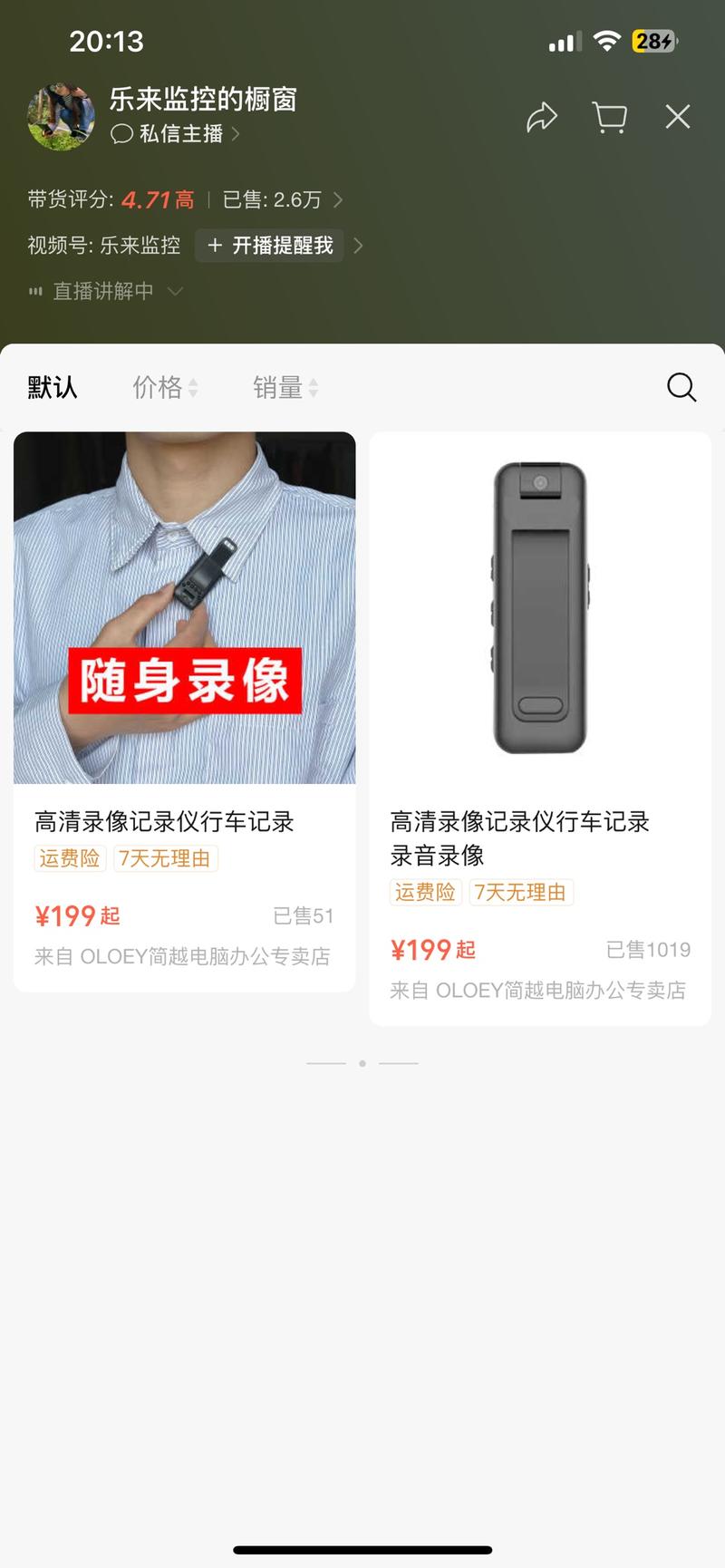This screenshot has width=725, height=1568.
Task: Toggle 销量 sales volume sorting
Action: pyautogui.click(x=314, y=388)
